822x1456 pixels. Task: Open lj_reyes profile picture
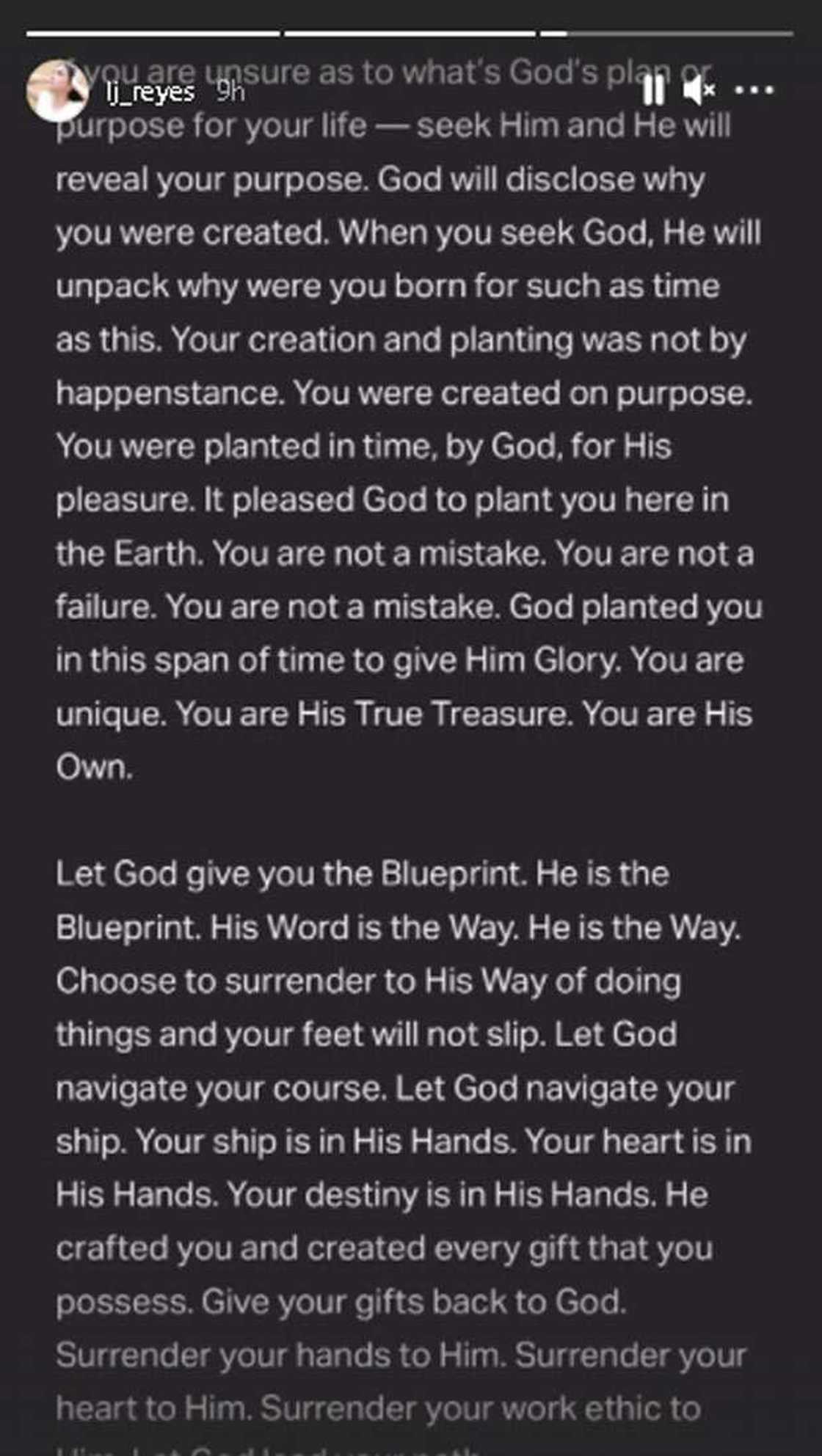56,91
